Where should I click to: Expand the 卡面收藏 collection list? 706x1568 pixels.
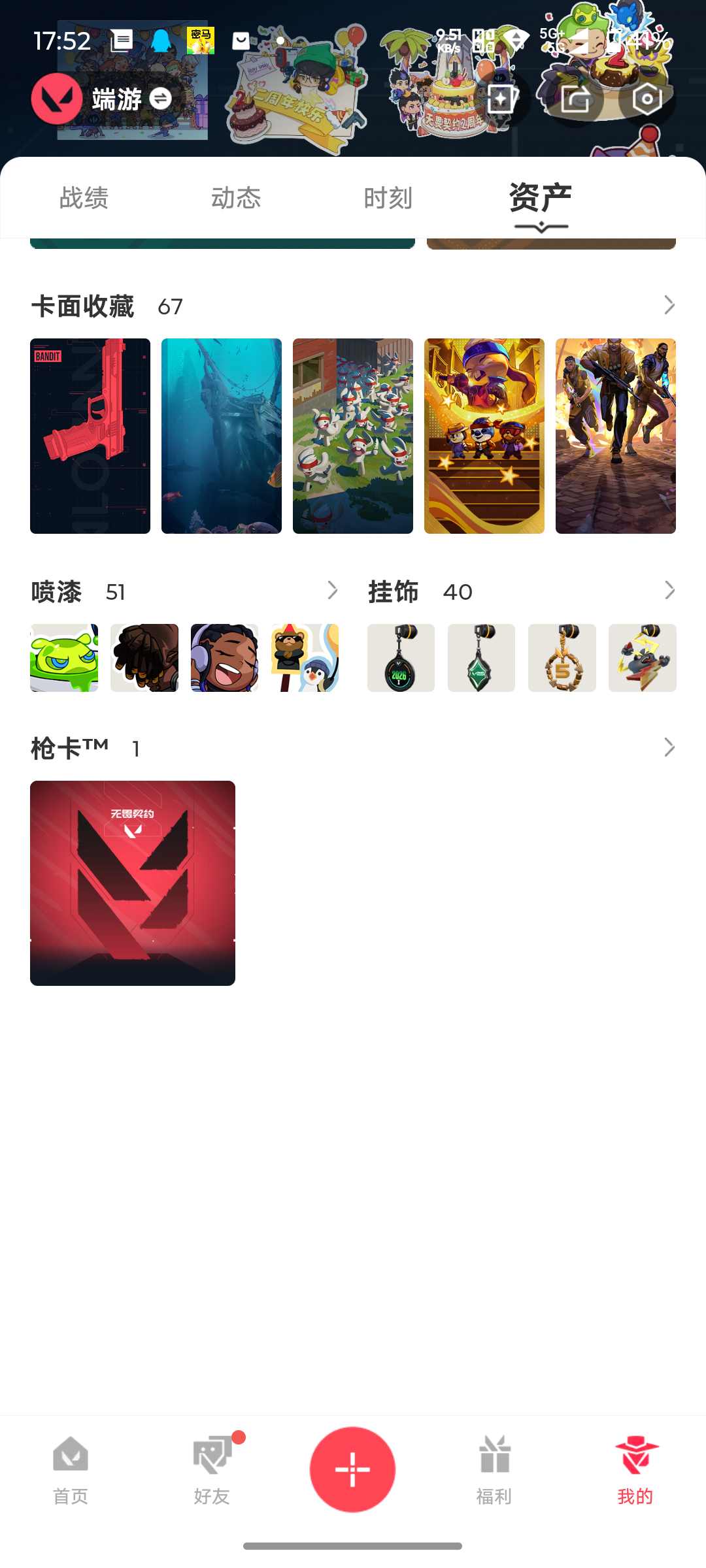click(669, 305)
